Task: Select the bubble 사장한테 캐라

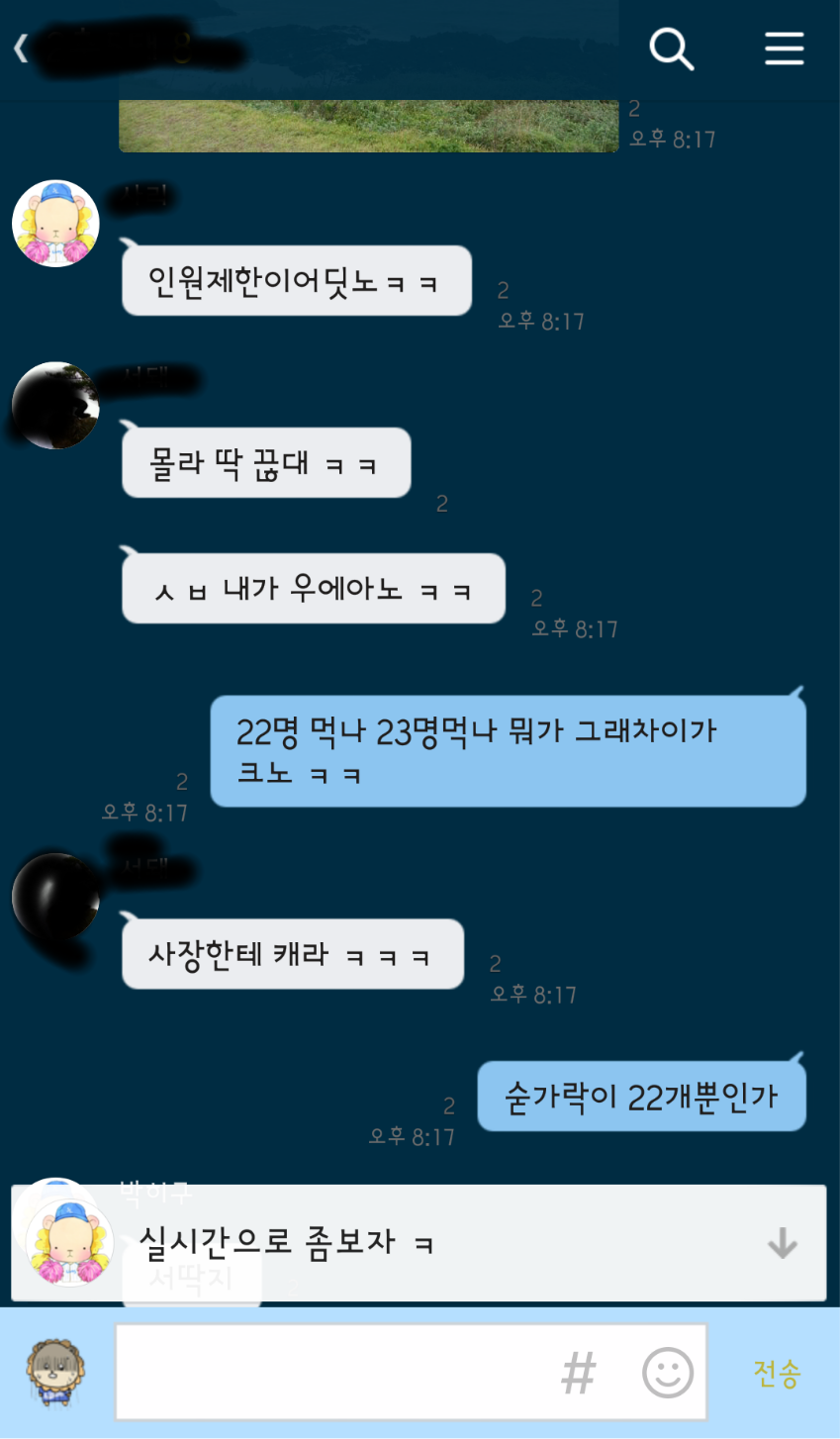Action: coord(292,954)
